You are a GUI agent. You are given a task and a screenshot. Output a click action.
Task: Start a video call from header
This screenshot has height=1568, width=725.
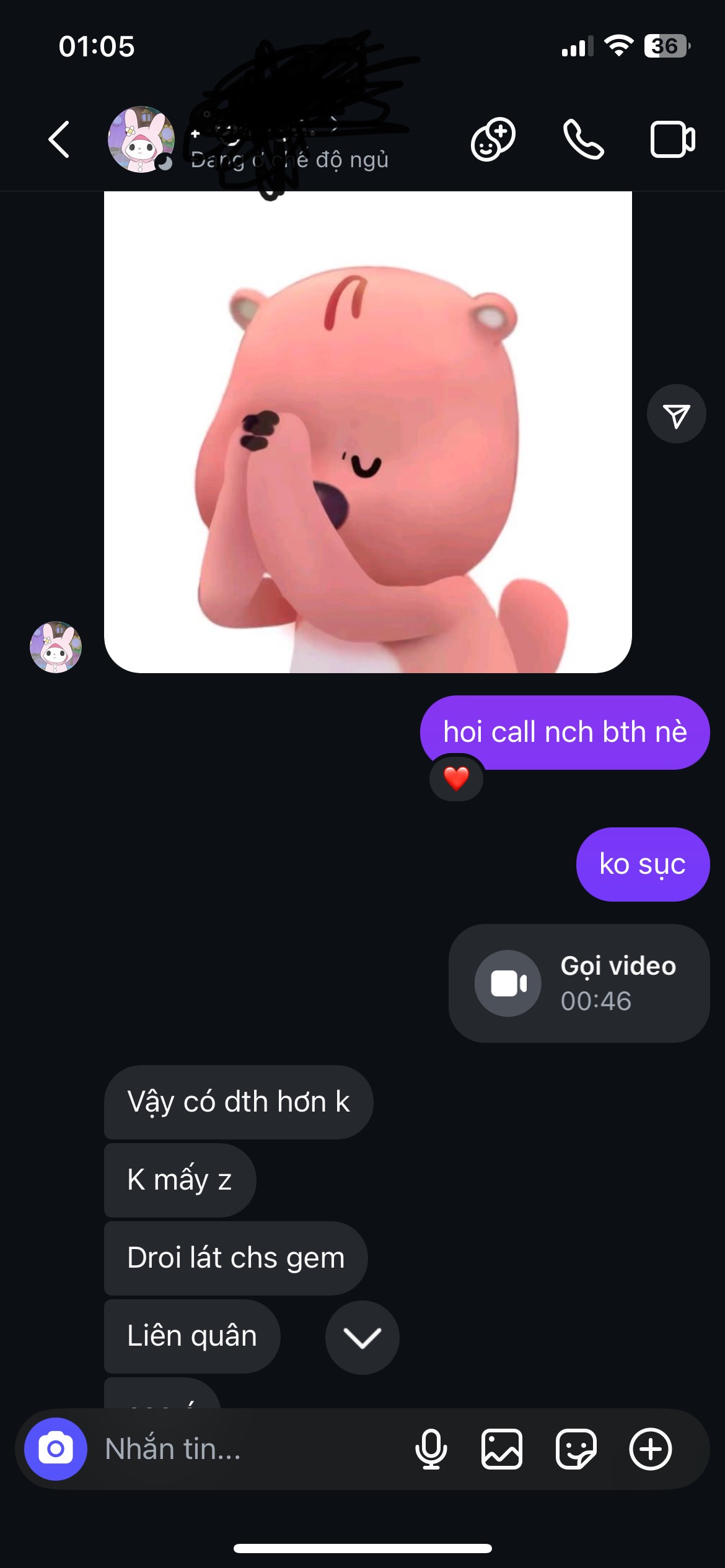672,140
